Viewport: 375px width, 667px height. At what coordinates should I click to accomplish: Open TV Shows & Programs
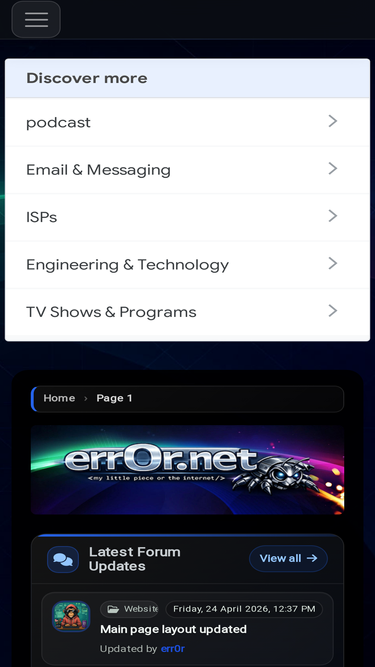click(187, 312)
